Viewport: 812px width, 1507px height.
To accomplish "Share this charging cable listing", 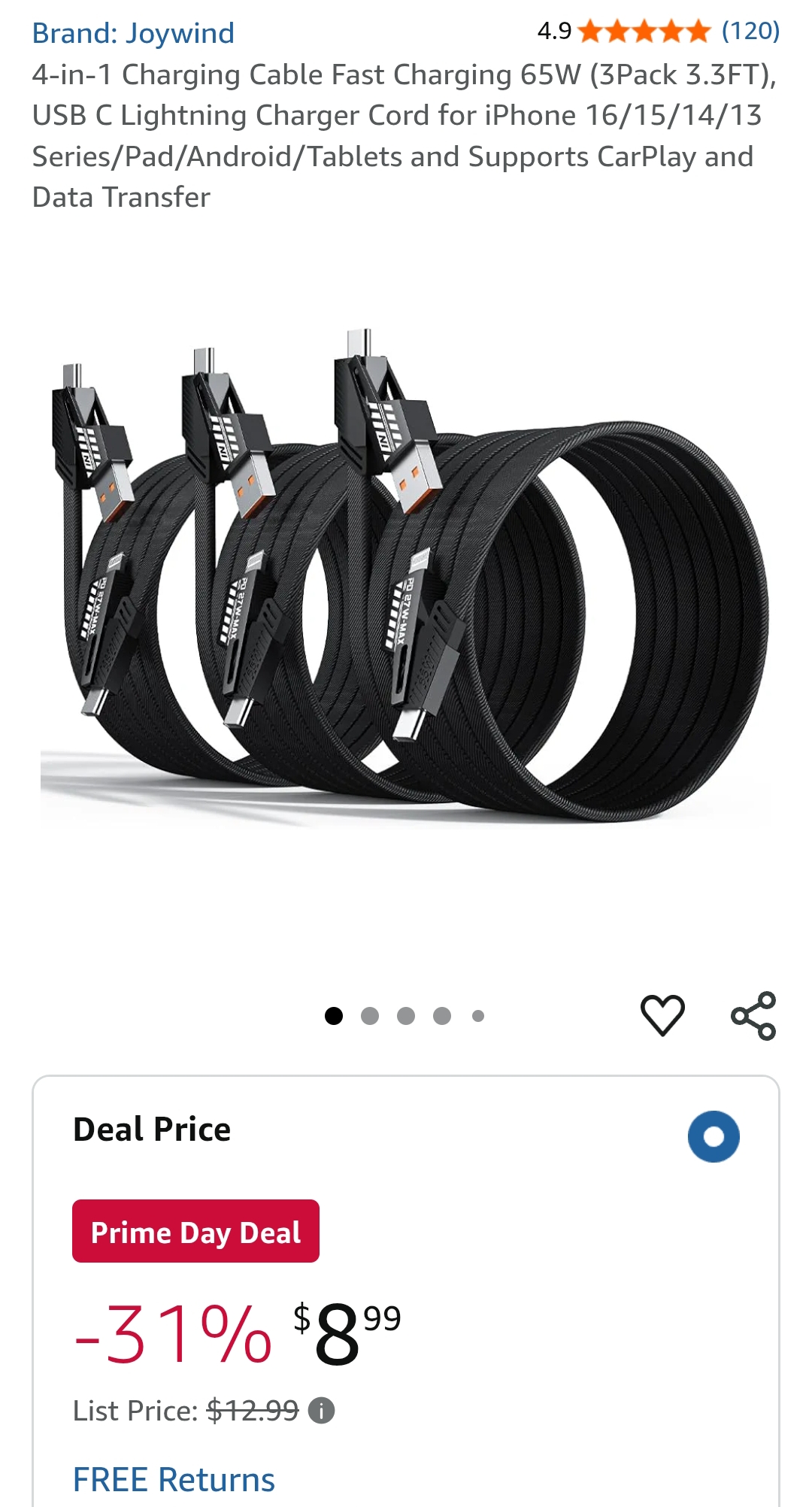I will click(x=753, y=1015).
